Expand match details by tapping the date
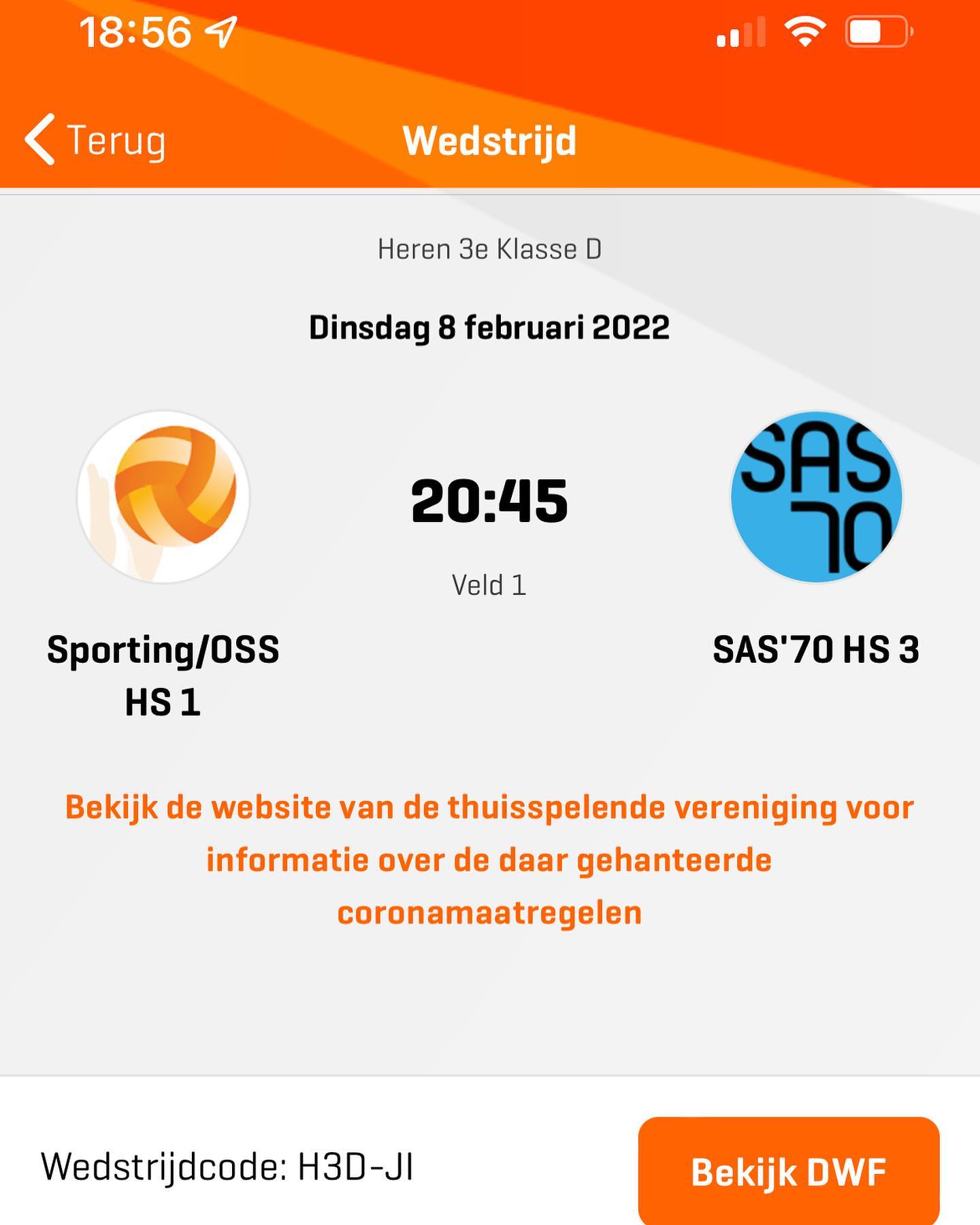This screenshot has height=1225, width=980. (x=489, y=327)
